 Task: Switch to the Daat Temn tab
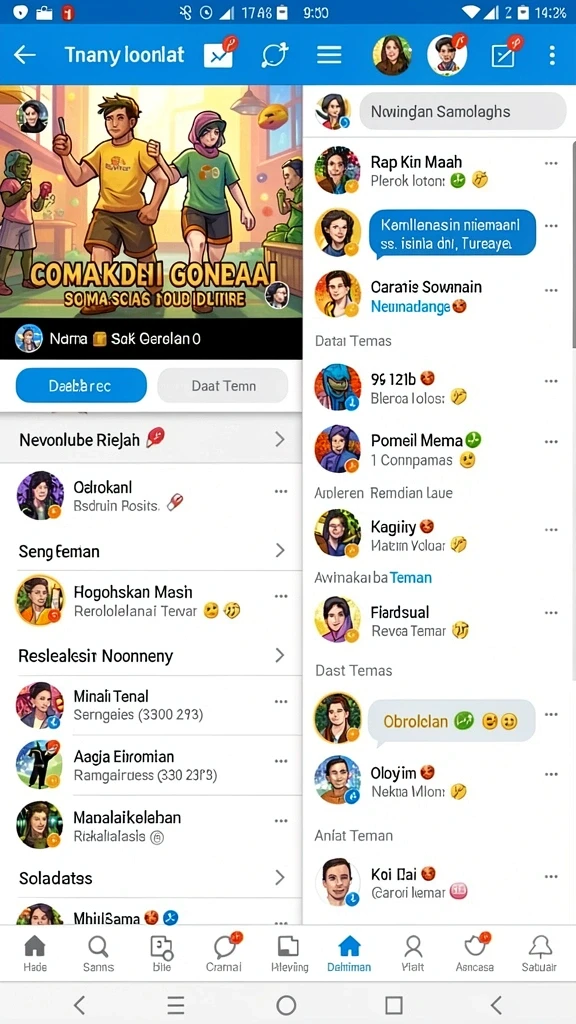223,385
